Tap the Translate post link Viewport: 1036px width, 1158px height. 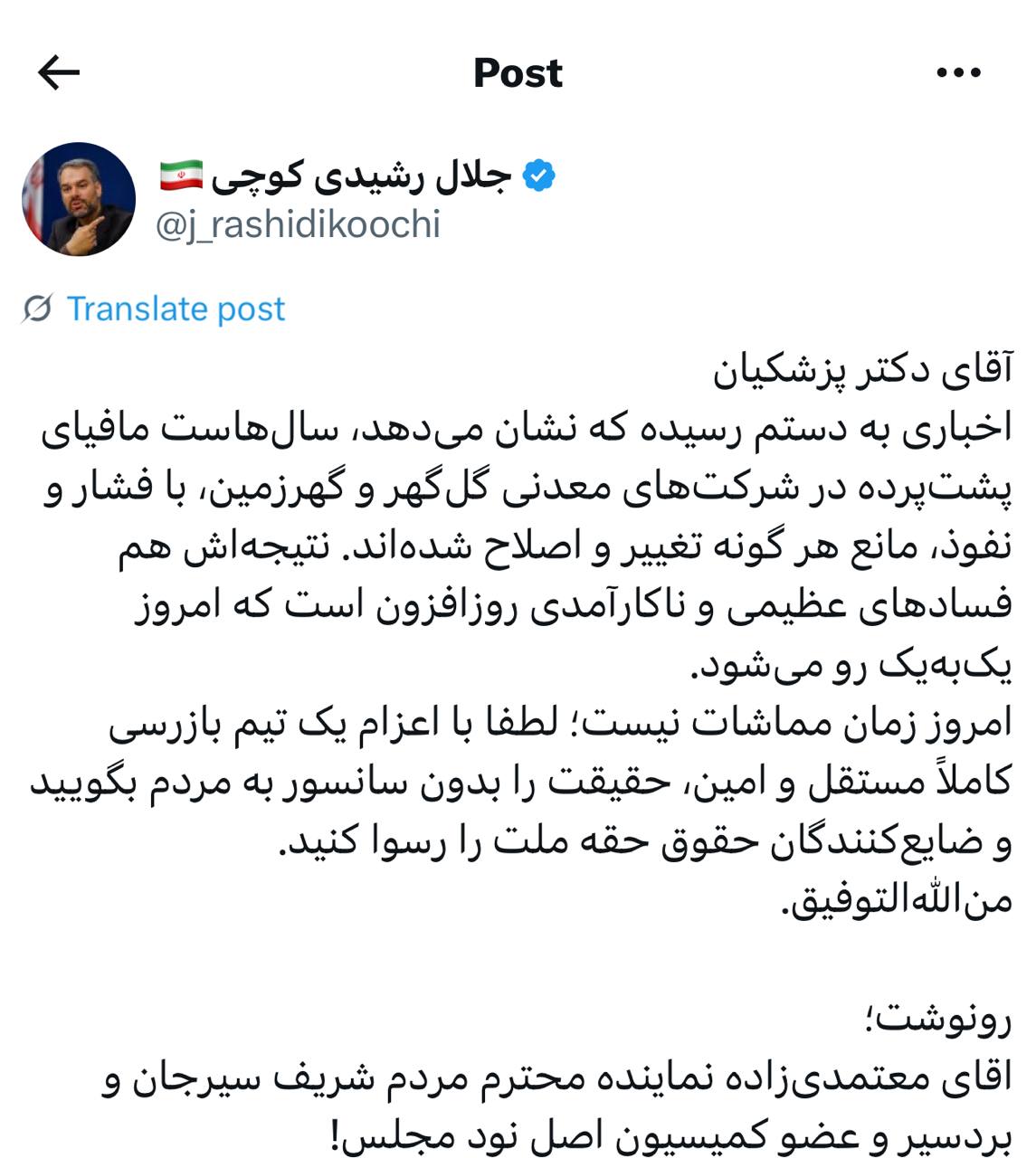tap(175, 309)
